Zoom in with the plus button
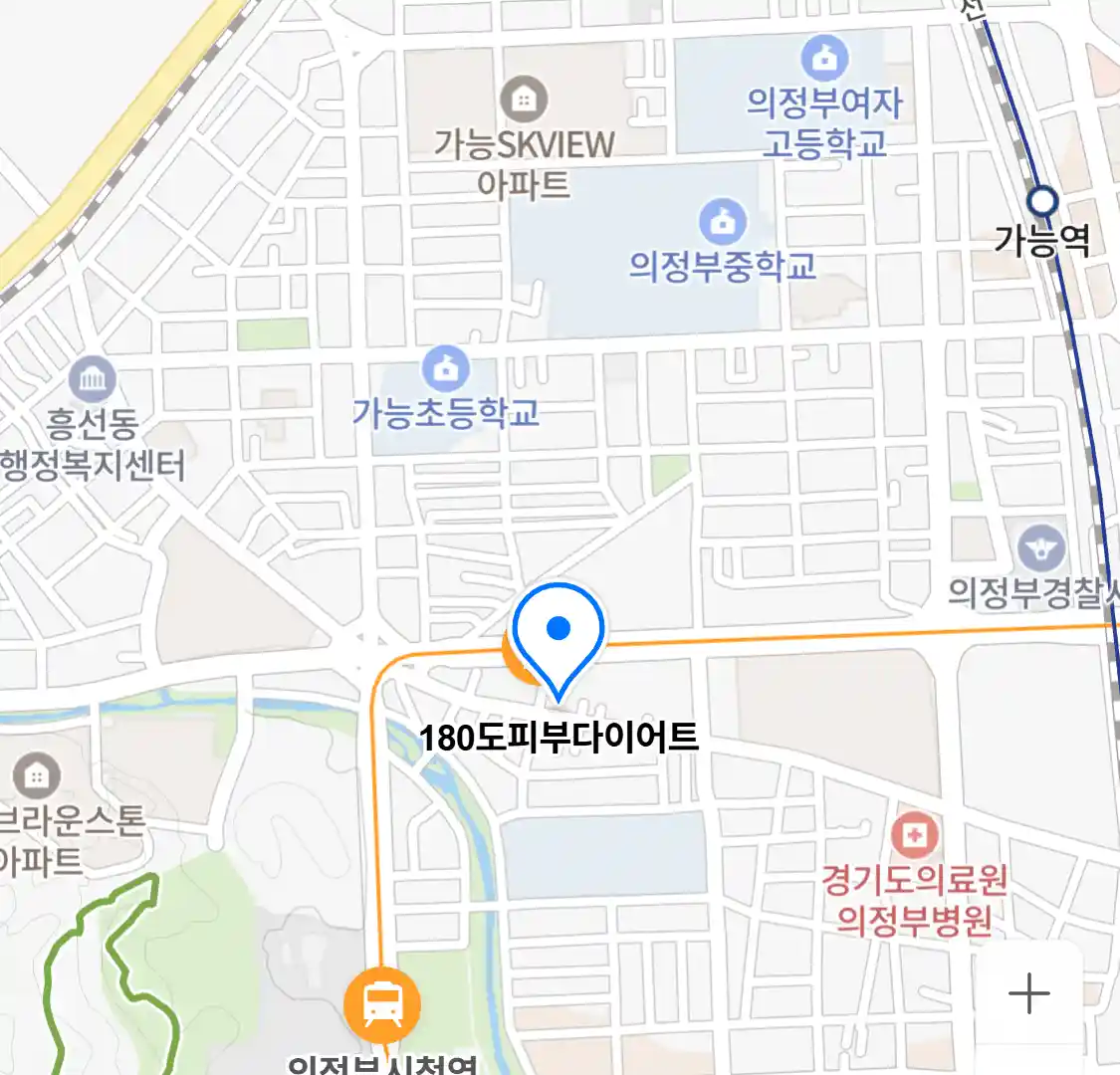Viewport: 1120px width, 1075px height. 1028,993
